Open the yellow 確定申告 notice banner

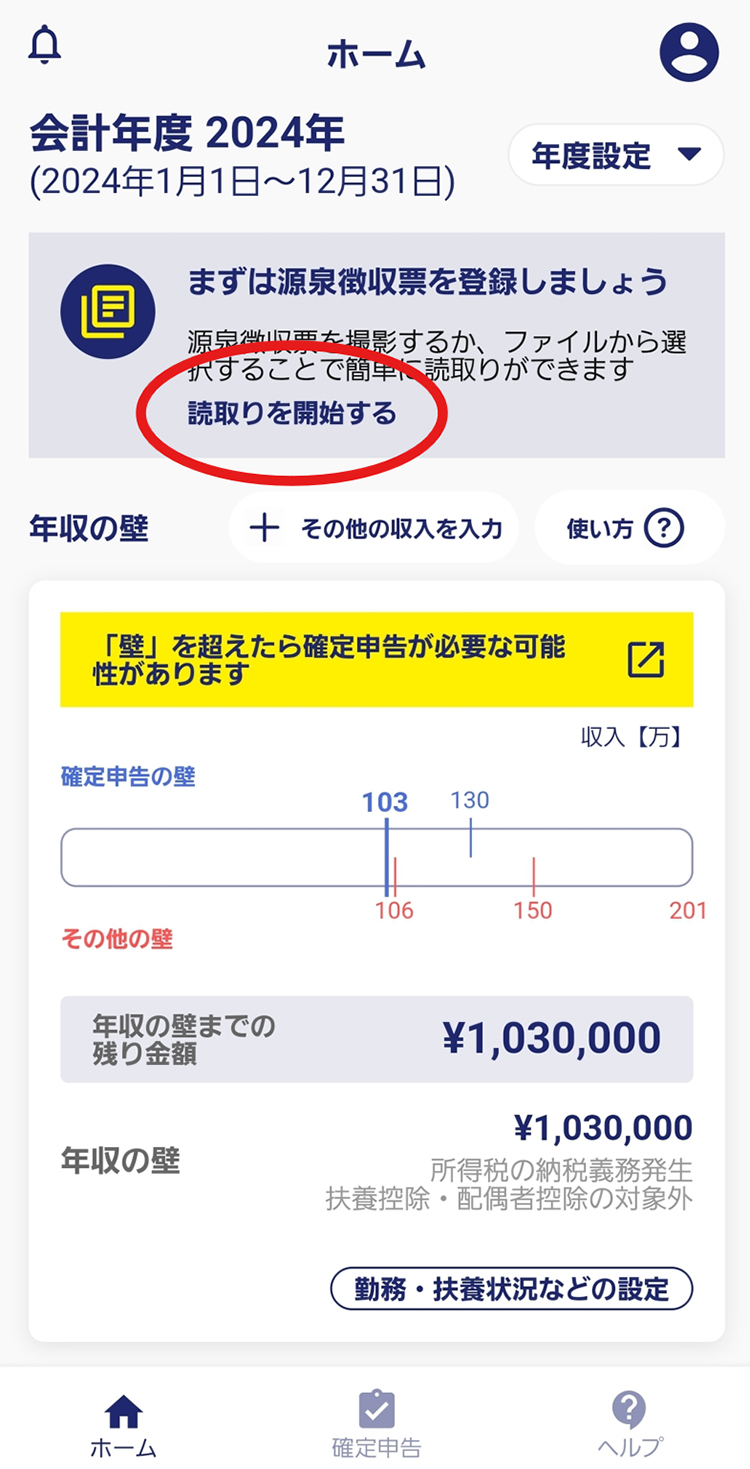pos(376,660)
